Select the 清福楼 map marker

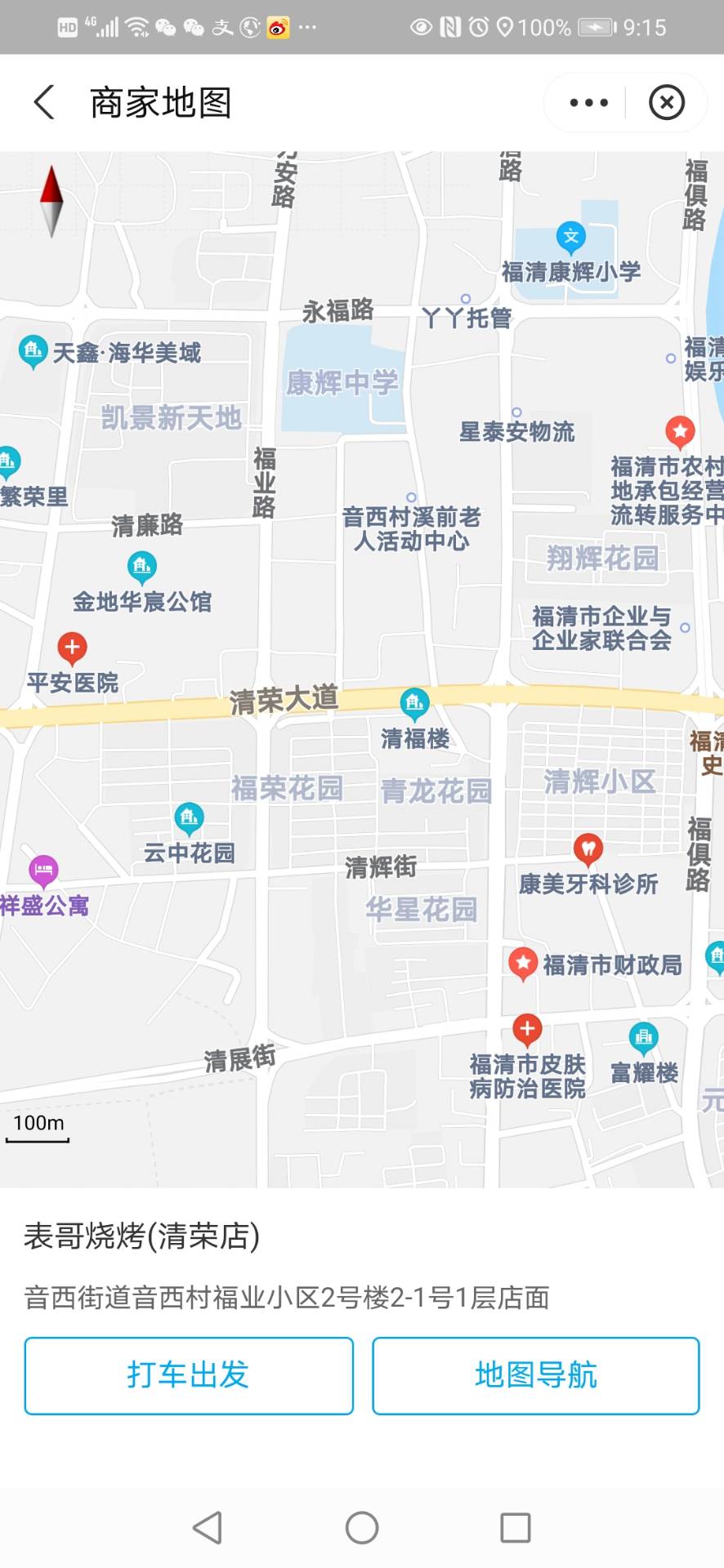click(x=414, y=703)
